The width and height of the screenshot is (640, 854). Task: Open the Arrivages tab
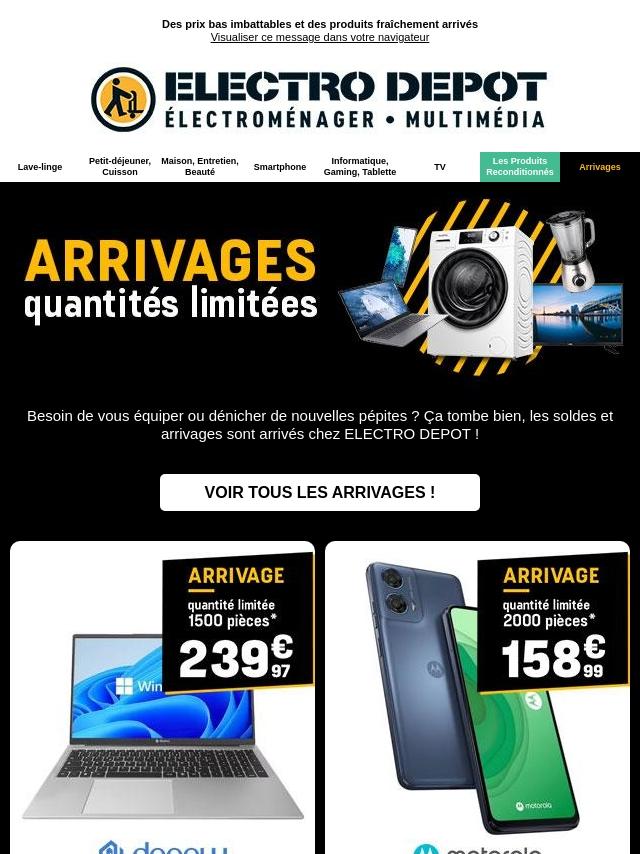[x=600, y=167]
